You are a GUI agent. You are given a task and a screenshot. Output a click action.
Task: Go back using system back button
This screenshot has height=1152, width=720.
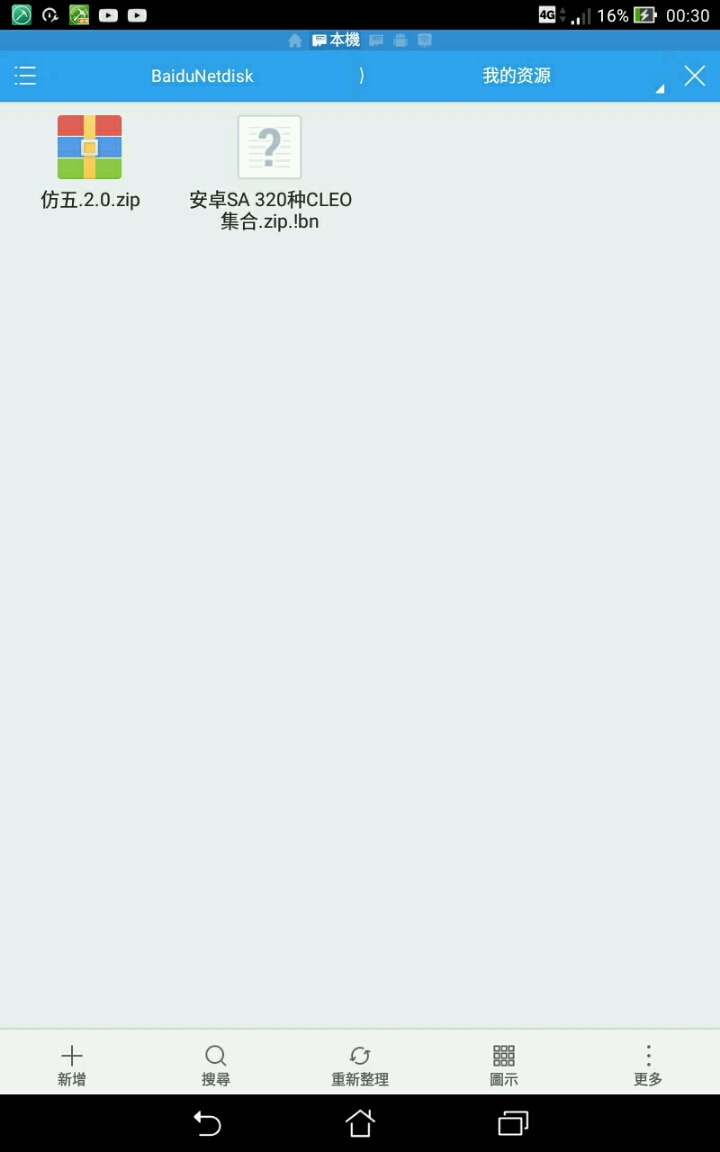[207, 1123]
